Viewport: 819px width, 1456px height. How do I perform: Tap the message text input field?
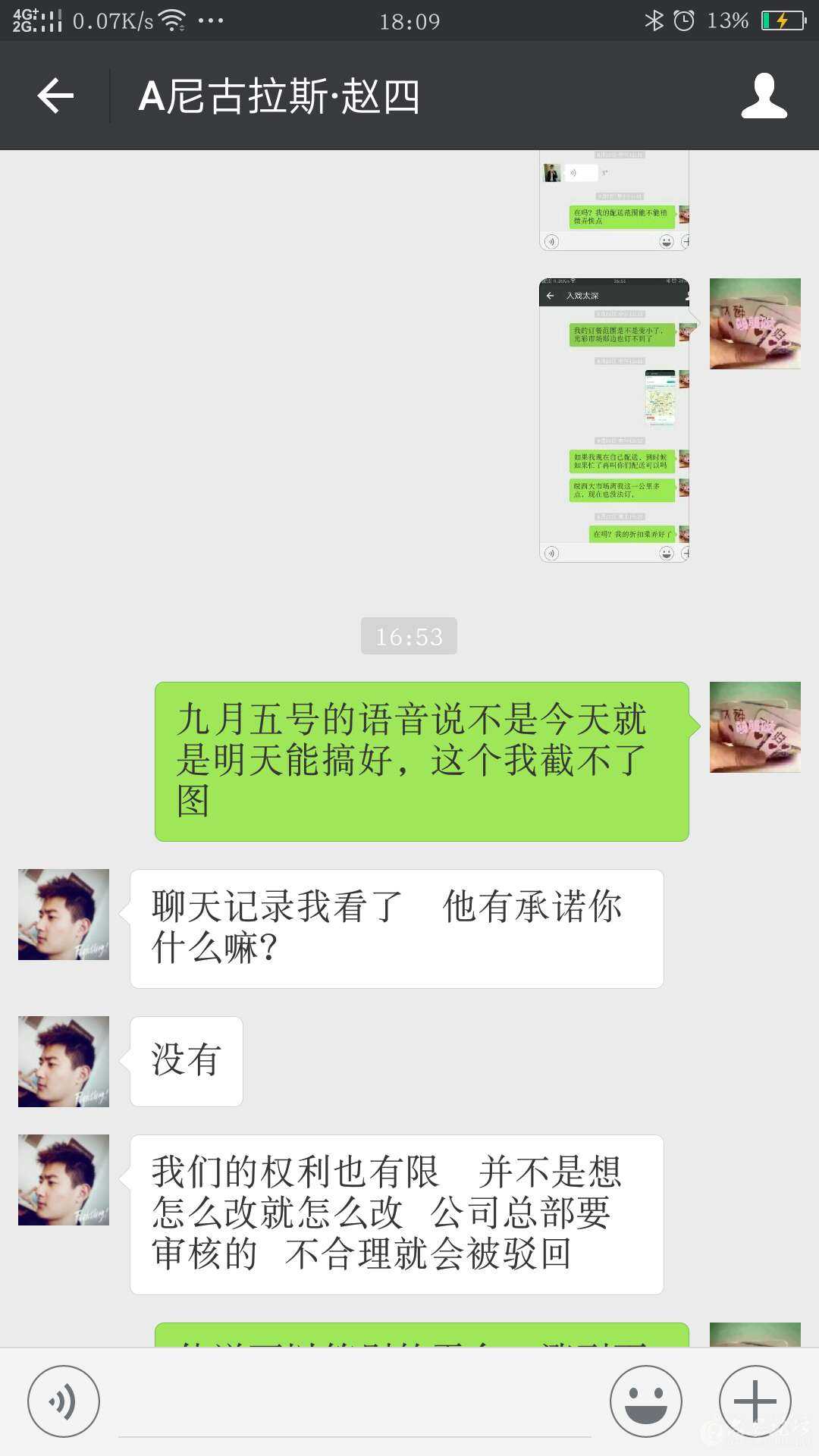point(354,1403)
